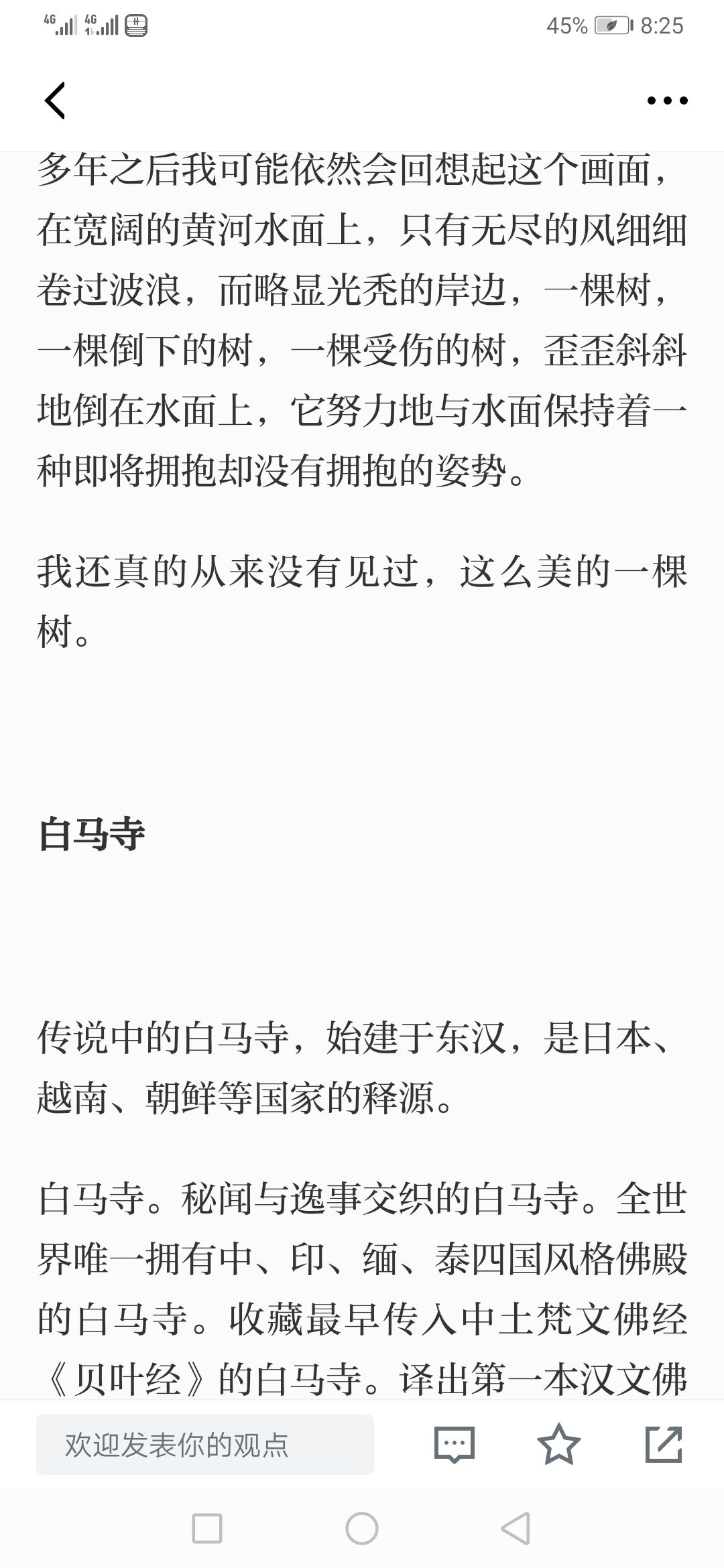
Task: Tap the 欢迎发表你的观点 comment field
Action: [205, 1445]
